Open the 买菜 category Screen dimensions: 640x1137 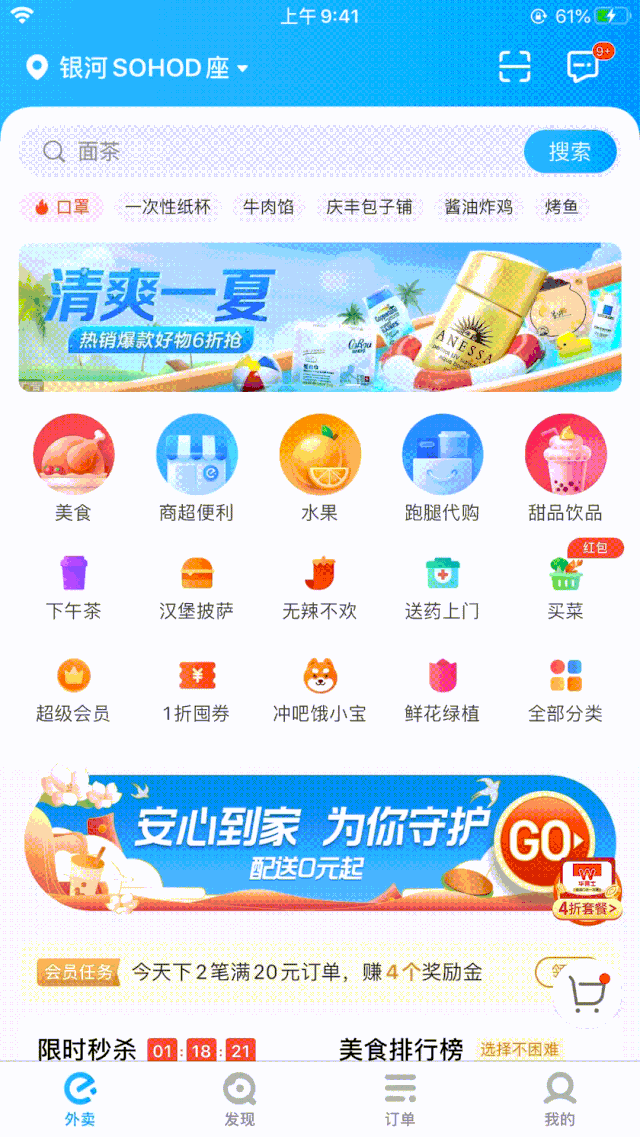(x=565, y=588)
